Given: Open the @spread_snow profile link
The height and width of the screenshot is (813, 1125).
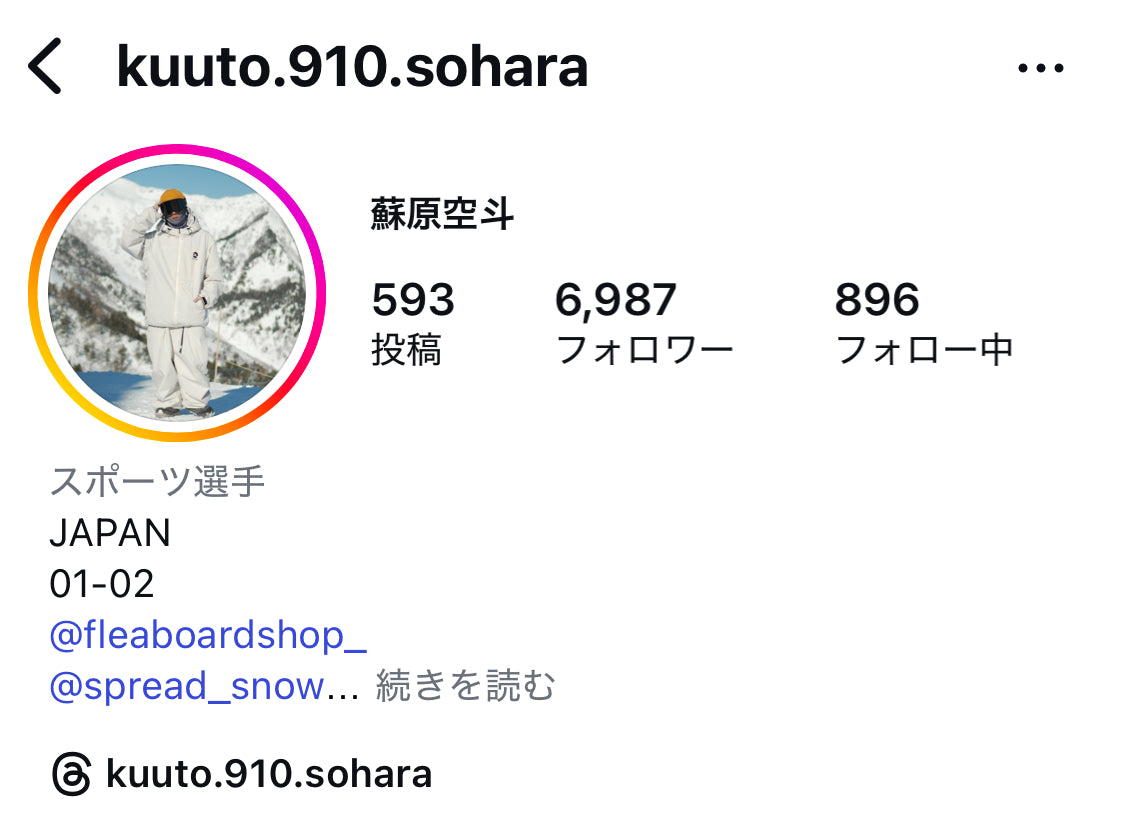Looking at the screenshot, I should click(x=187, y=687).
